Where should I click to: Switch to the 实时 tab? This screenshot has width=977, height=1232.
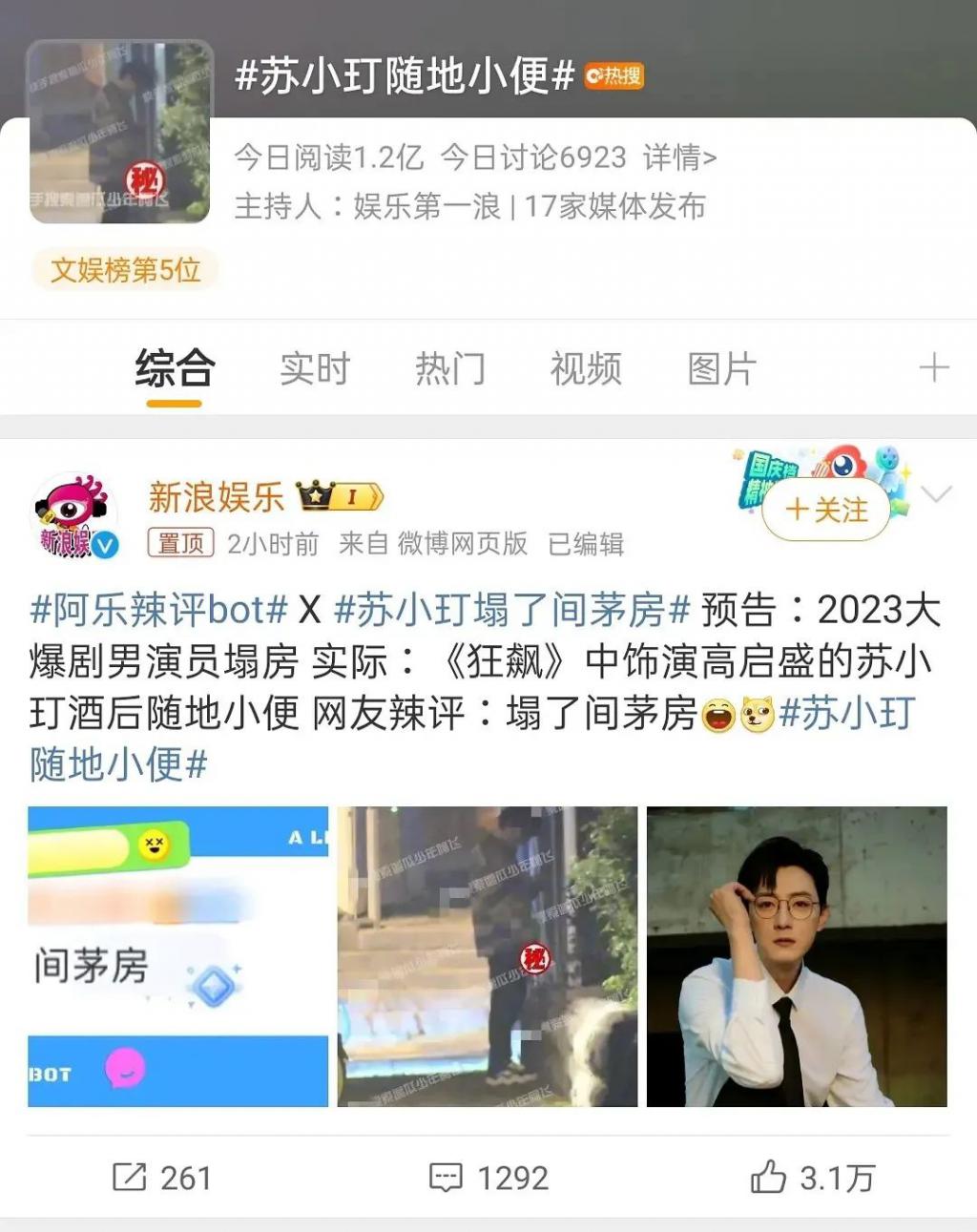(315, 369)
